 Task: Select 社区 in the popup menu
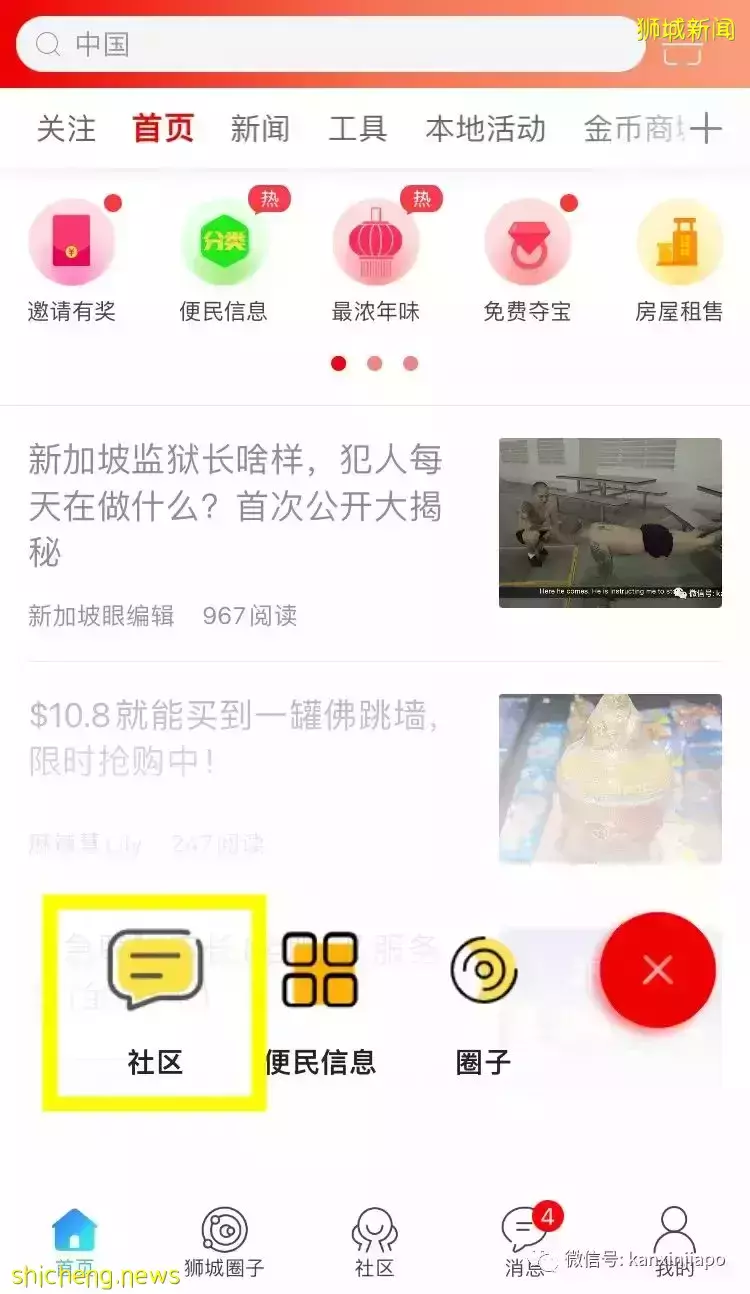point(155,1000)
